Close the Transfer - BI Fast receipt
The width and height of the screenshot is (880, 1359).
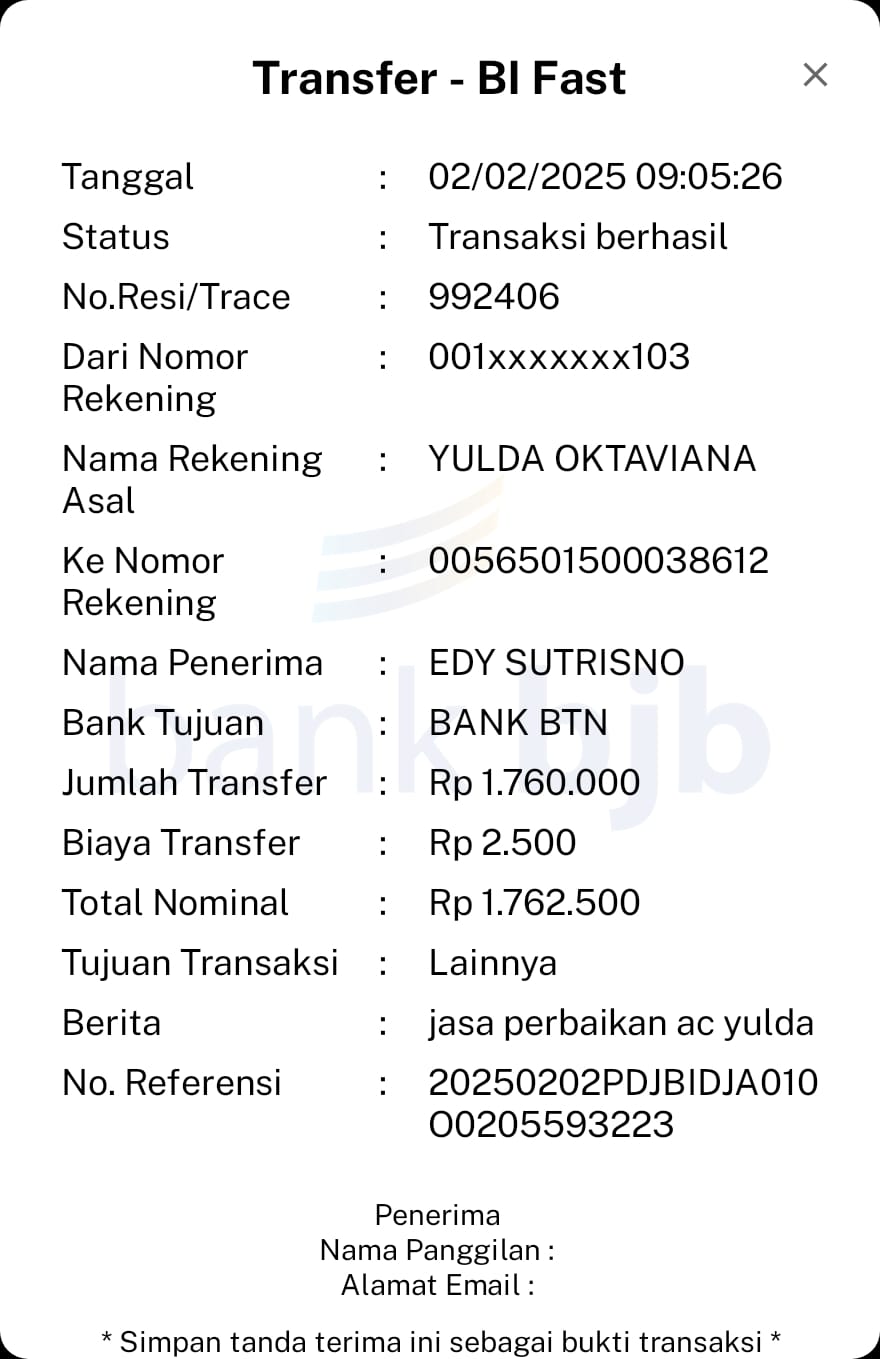[815, 75]
